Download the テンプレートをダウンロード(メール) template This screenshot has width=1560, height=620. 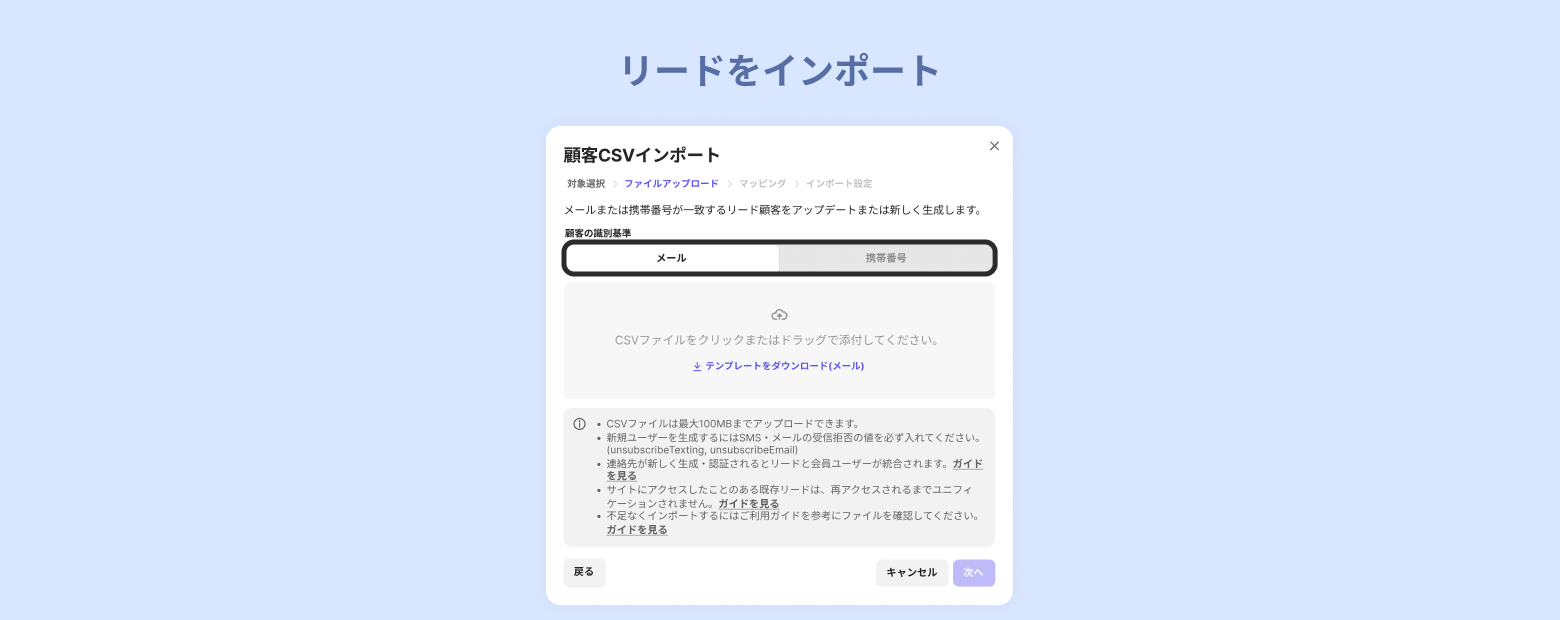click(778, 366)
